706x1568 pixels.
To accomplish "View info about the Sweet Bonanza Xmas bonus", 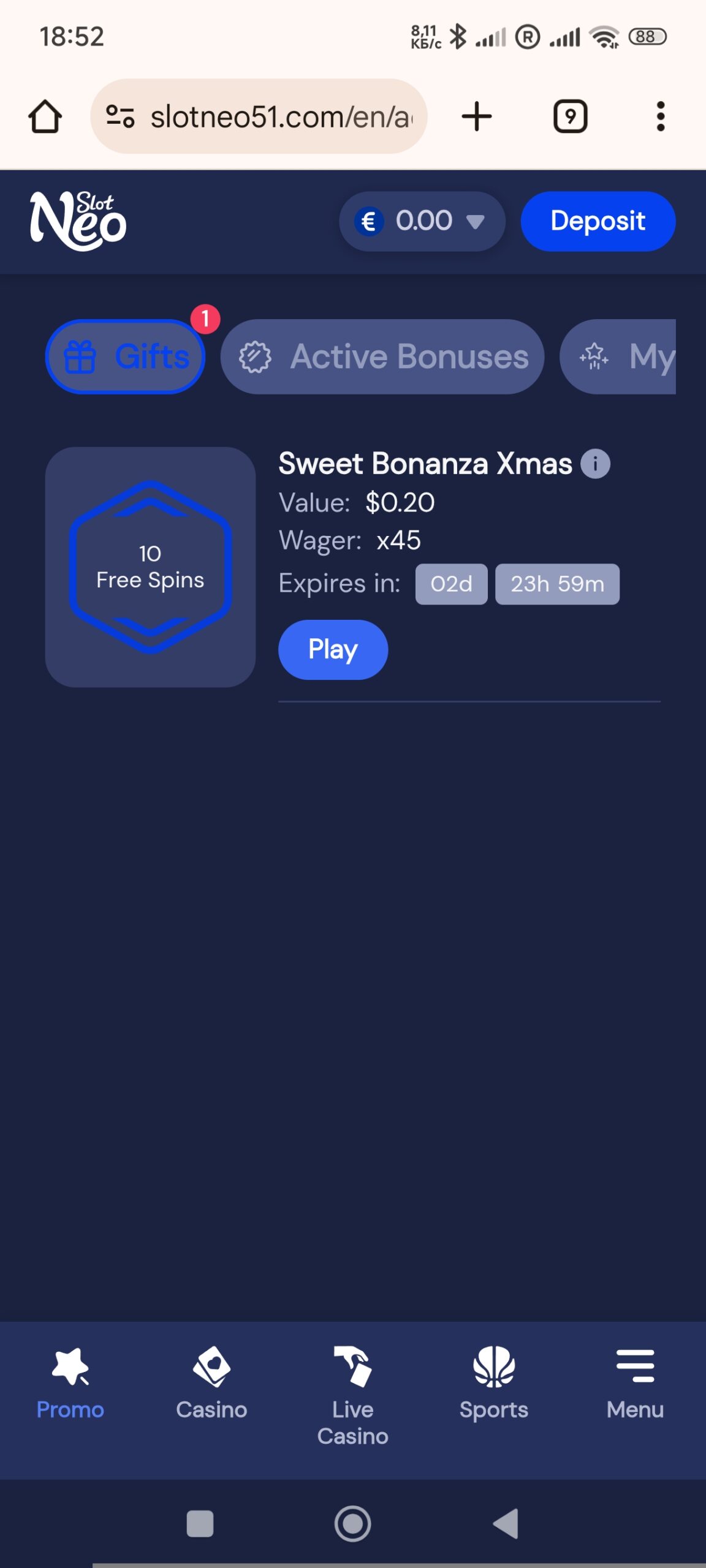I will pos(595,464).
